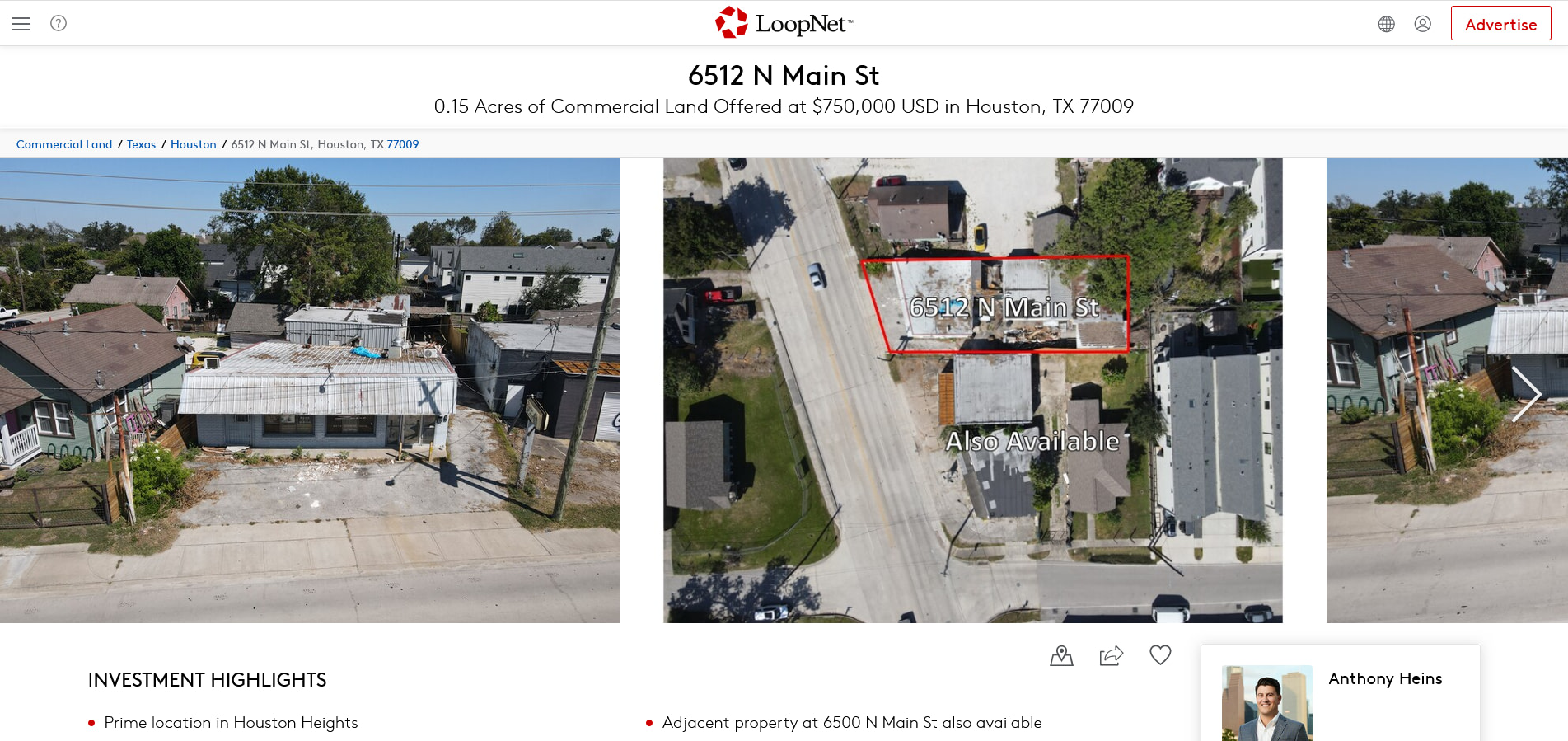Open the Texas breadcrumb link

(141, 144)
